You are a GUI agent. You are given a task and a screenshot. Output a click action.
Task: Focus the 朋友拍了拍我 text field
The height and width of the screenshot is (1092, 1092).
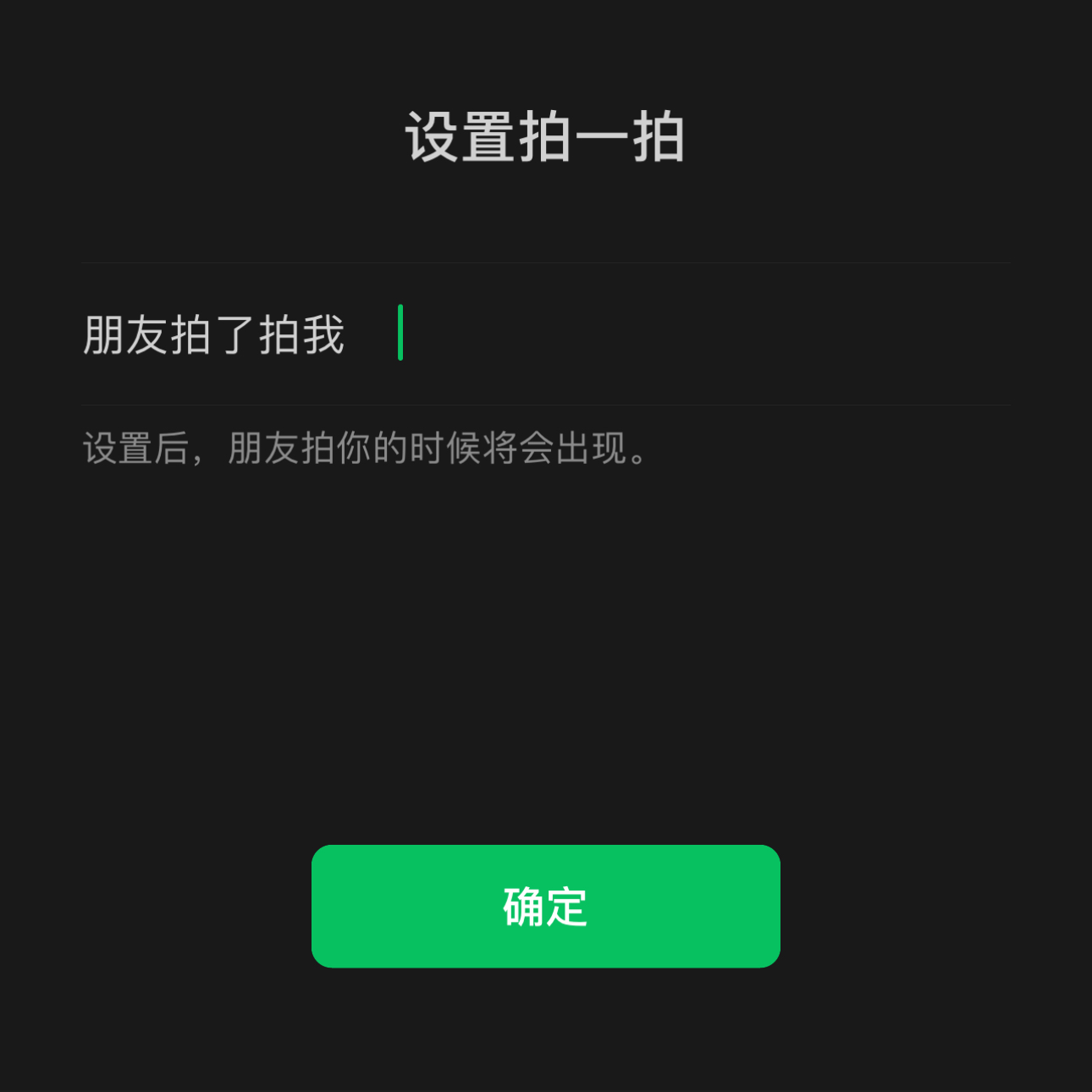pos(677,334)
